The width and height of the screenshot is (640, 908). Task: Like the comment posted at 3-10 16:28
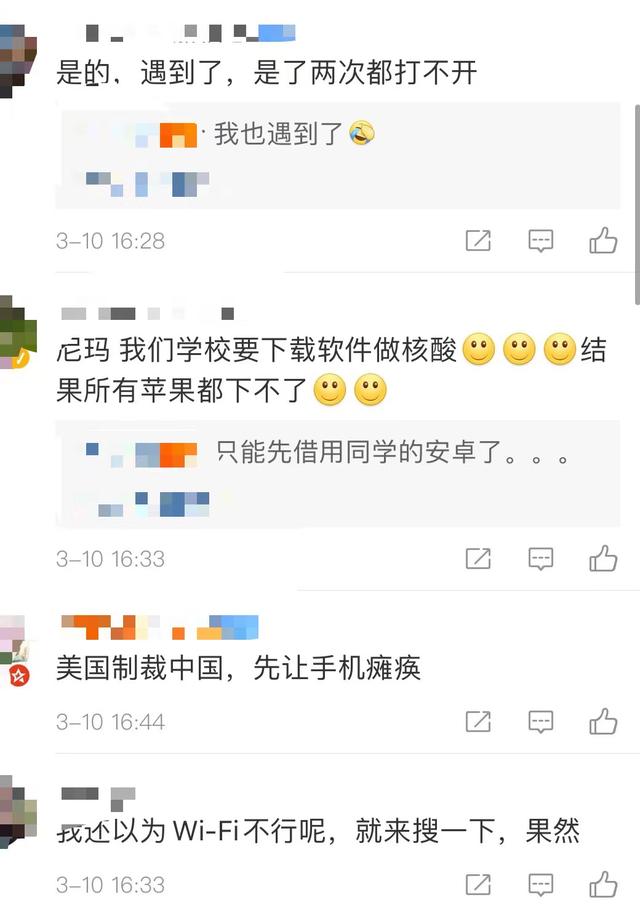(x=603, y=240)
